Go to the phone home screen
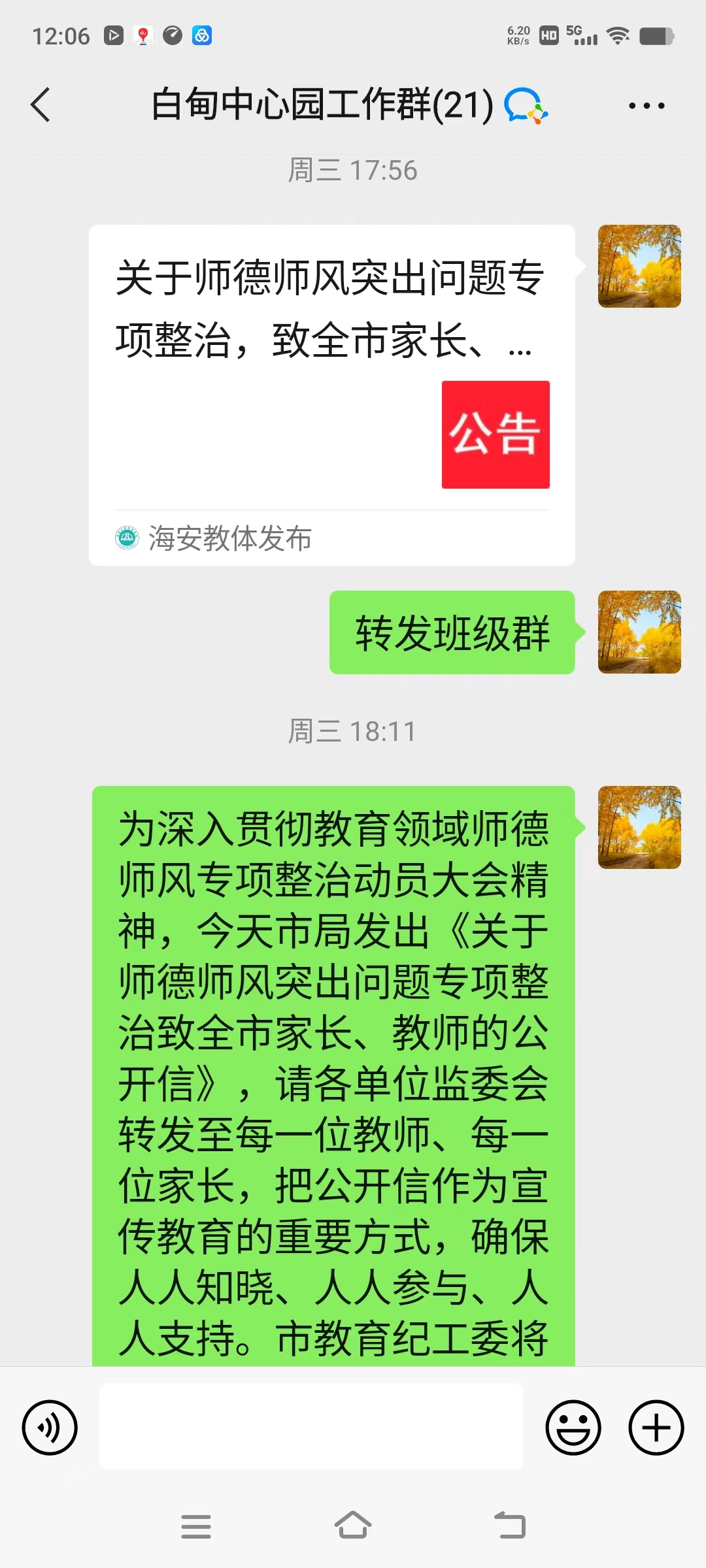Viewport: 706px width, 1568px height. (353, 1526)
